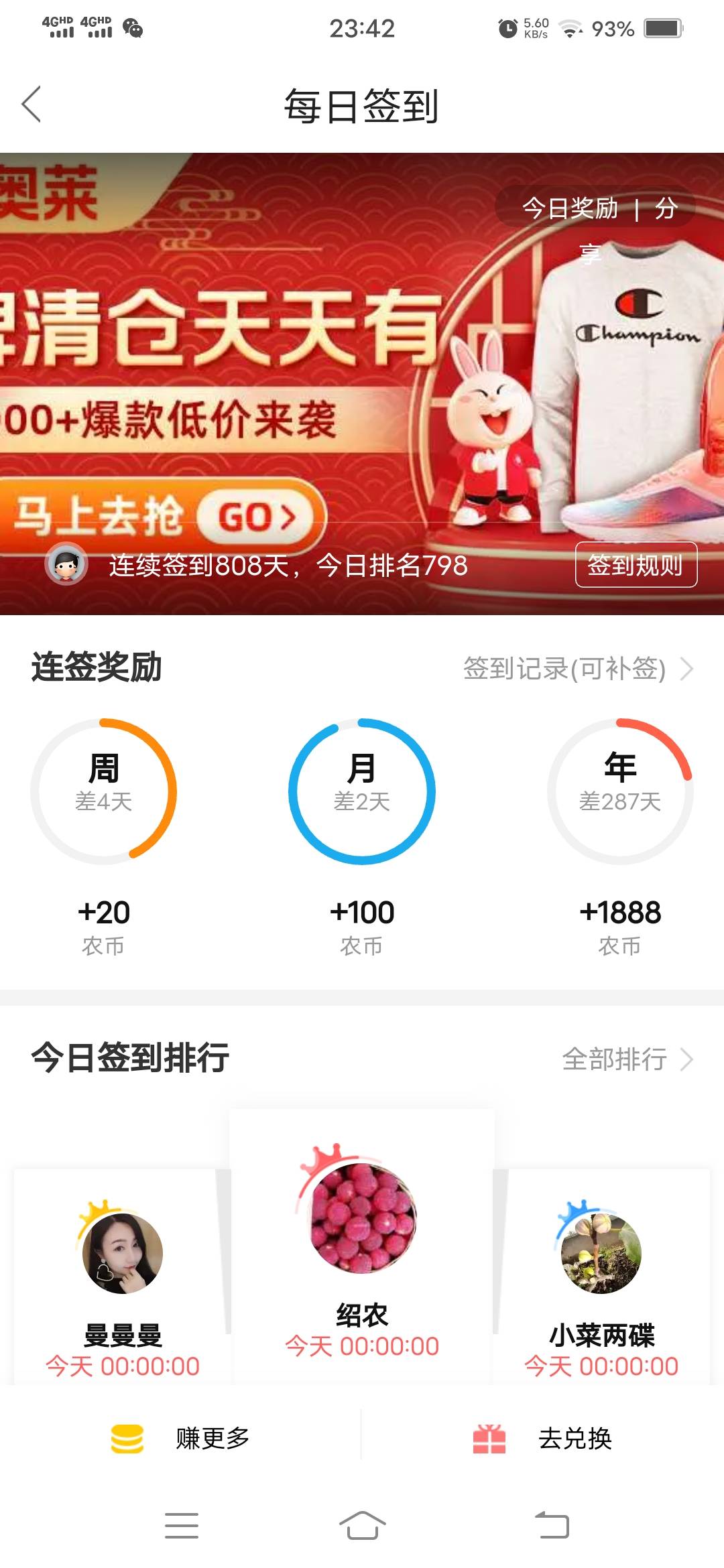The height and width of the screenshot is (1568, 724).
Task: Open 全部排行 full ranking list
Action: click(626, 1059)
